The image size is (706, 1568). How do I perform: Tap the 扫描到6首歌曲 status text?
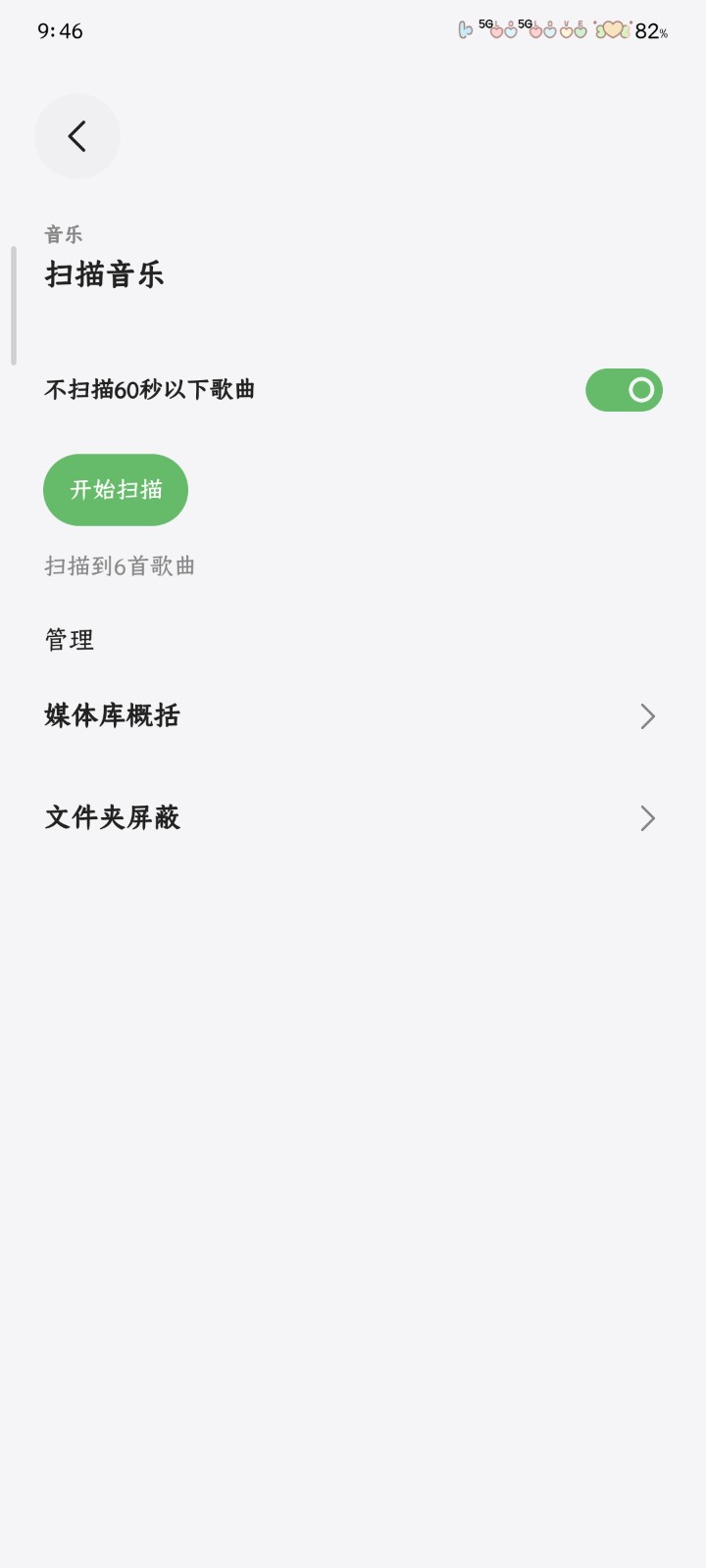120,565
